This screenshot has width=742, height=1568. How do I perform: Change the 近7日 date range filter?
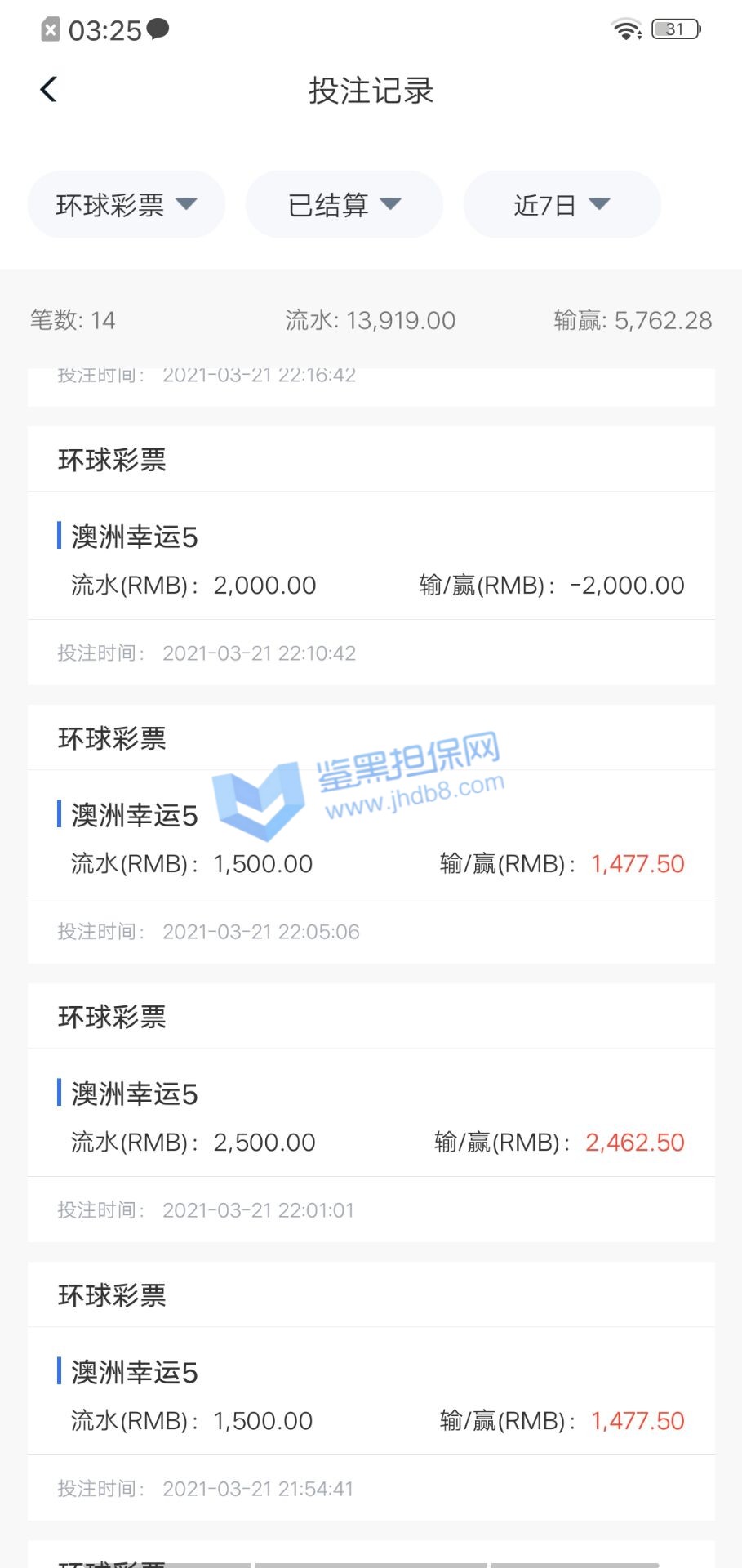coord(562,204)
